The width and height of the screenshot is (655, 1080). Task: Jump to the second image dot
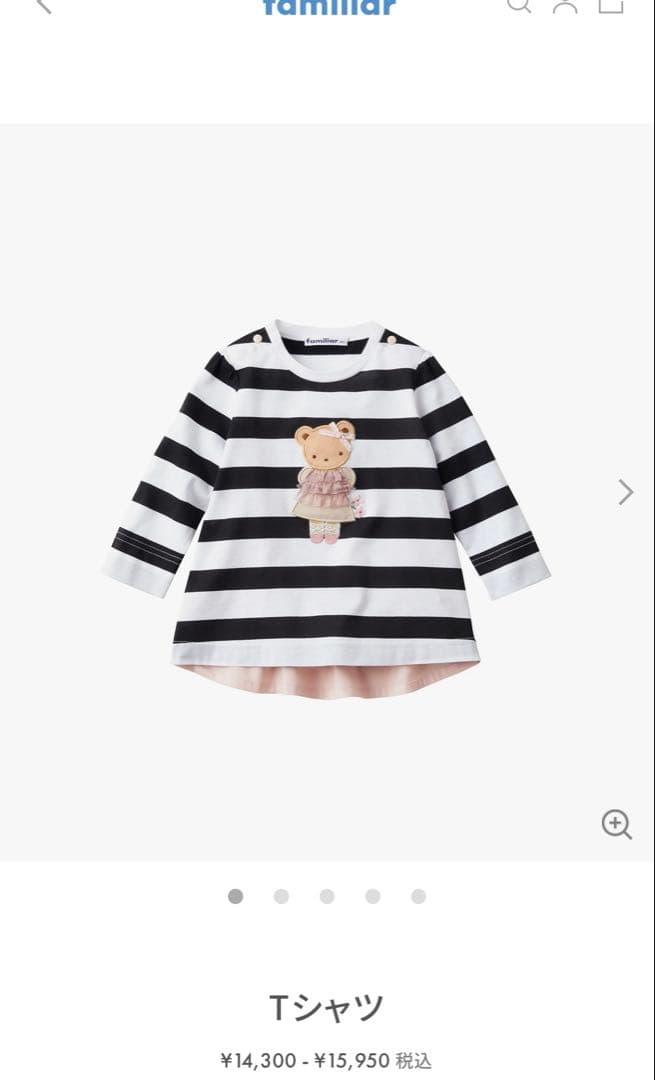[281, 896]
